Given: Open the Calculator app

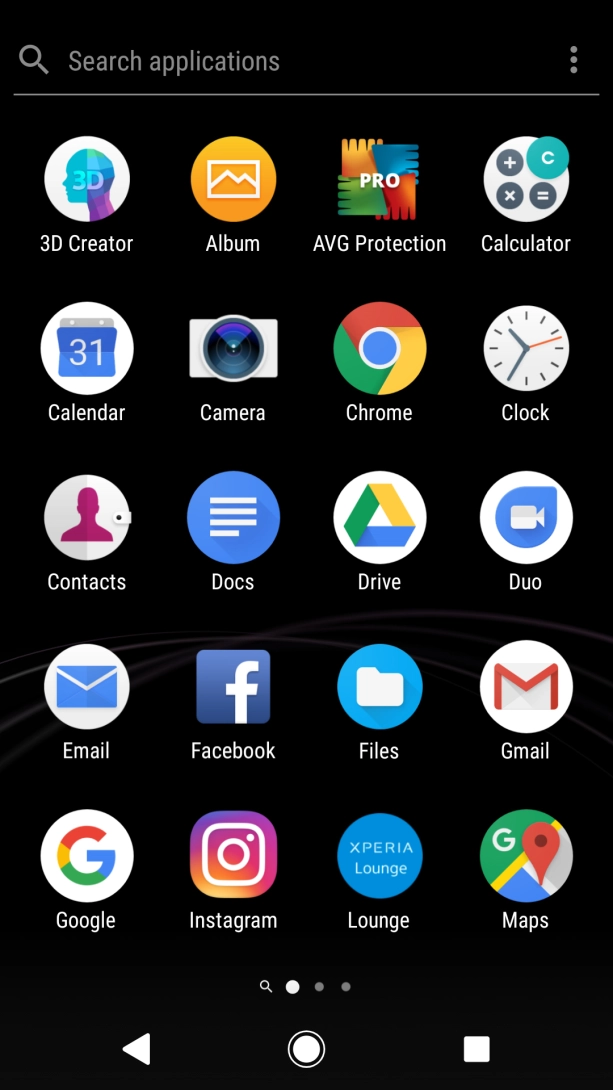Looking at the screenshot, I should (x=525, y=180).
